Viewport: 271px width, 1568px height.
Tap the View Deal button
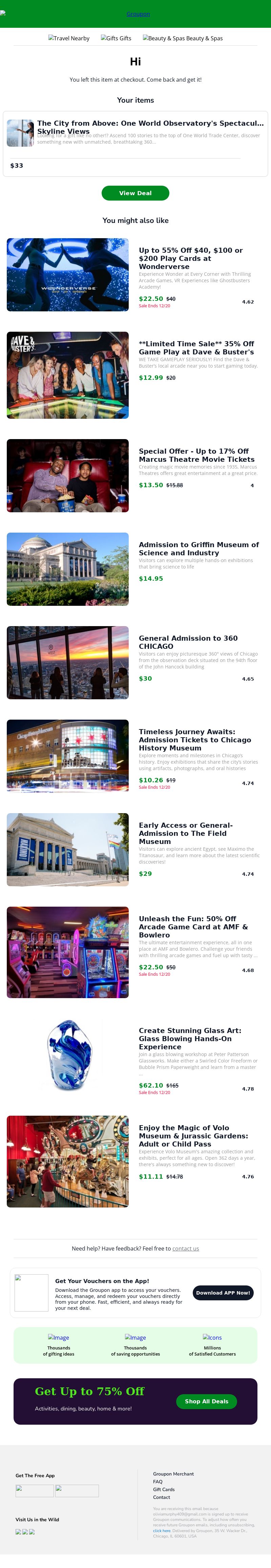[x=135, y=193]
